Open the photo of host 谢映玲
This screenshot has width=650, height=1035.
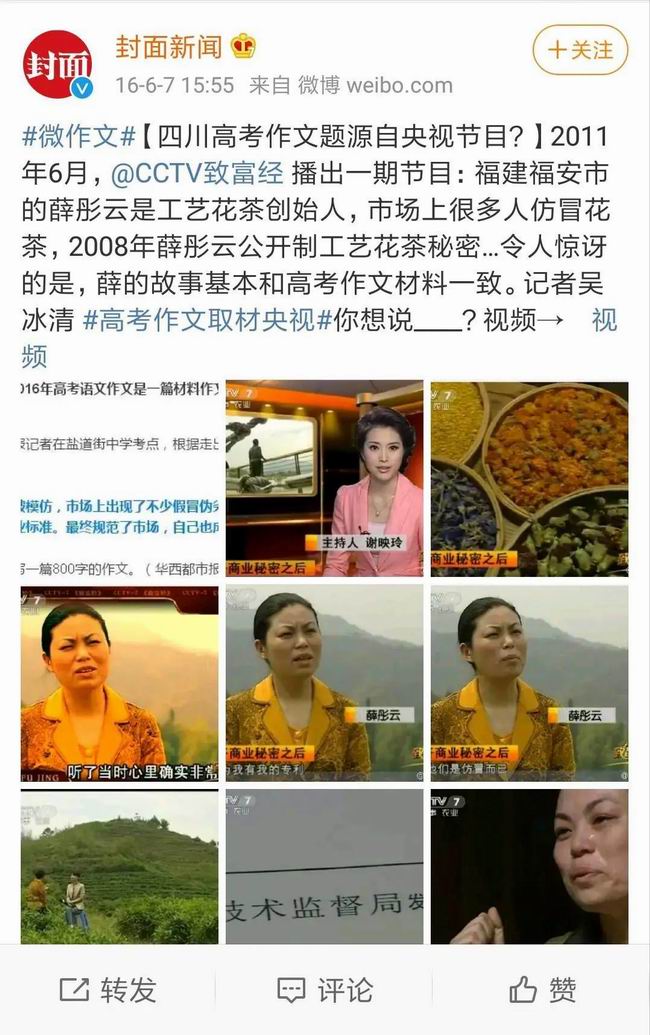click(x=325, y=478)
